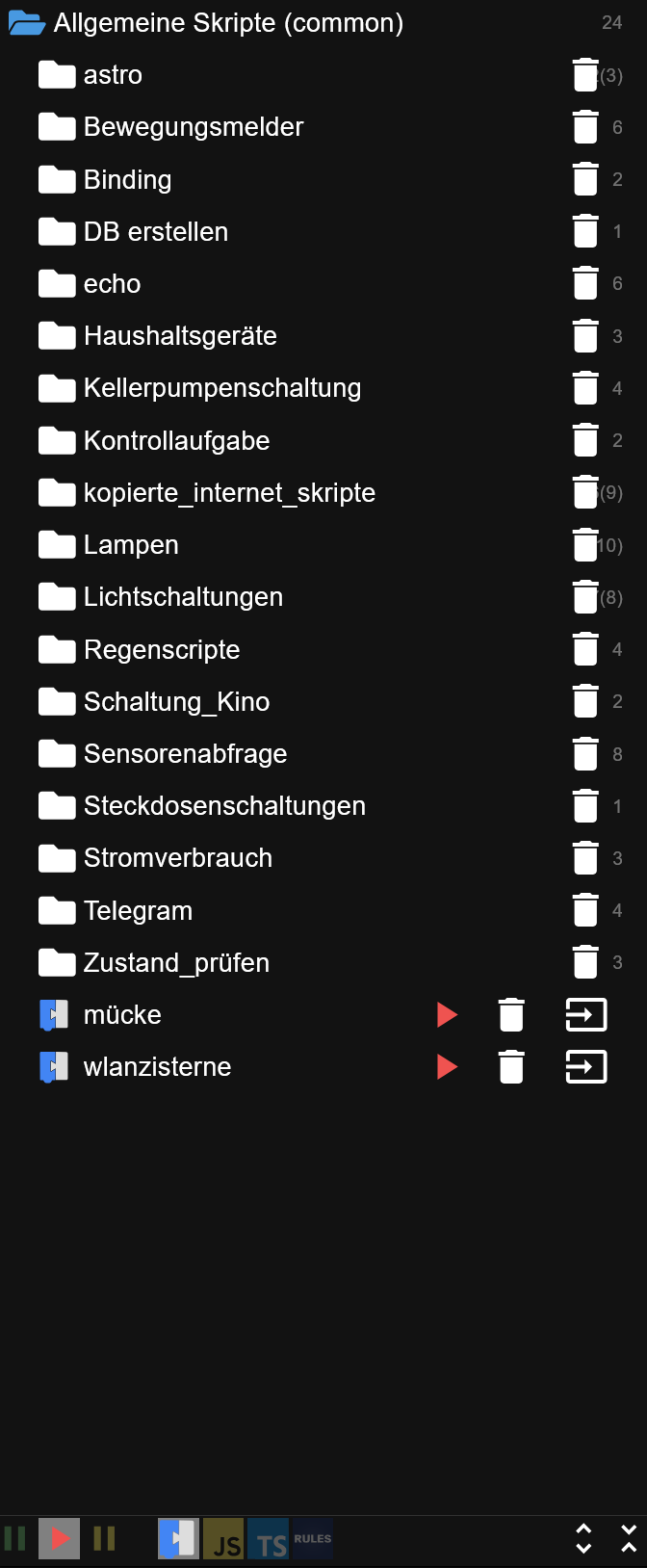647x1568 pixels.
Task: Open the Lampen folder
Action: coord(131,545)
